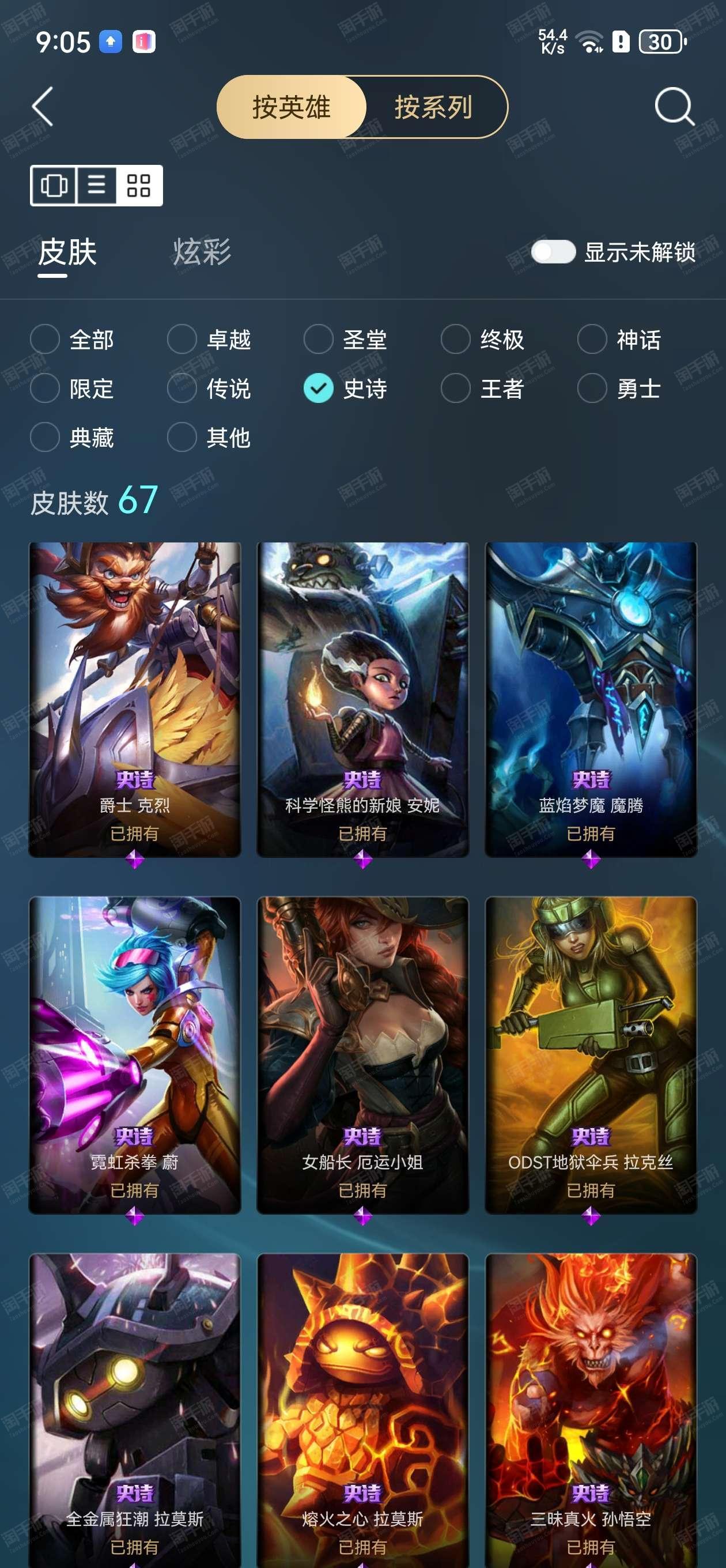View the 霓虹杀拳 蔚 skin
This screenshot has height=1568, width=726.
[x=134, y=1055]
